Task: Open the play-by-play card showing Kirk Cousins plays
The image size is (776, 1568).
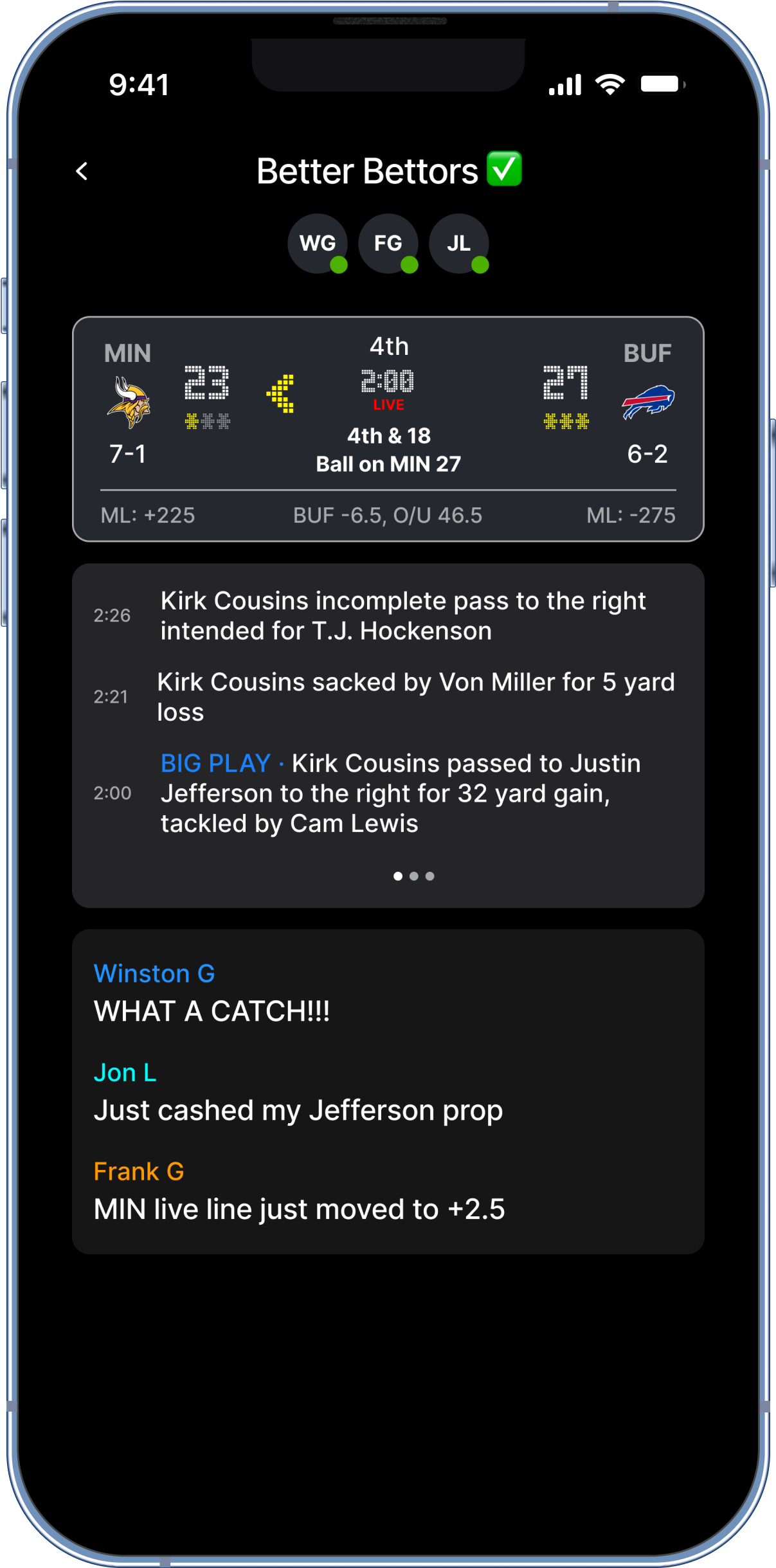Action: [388, 714]
